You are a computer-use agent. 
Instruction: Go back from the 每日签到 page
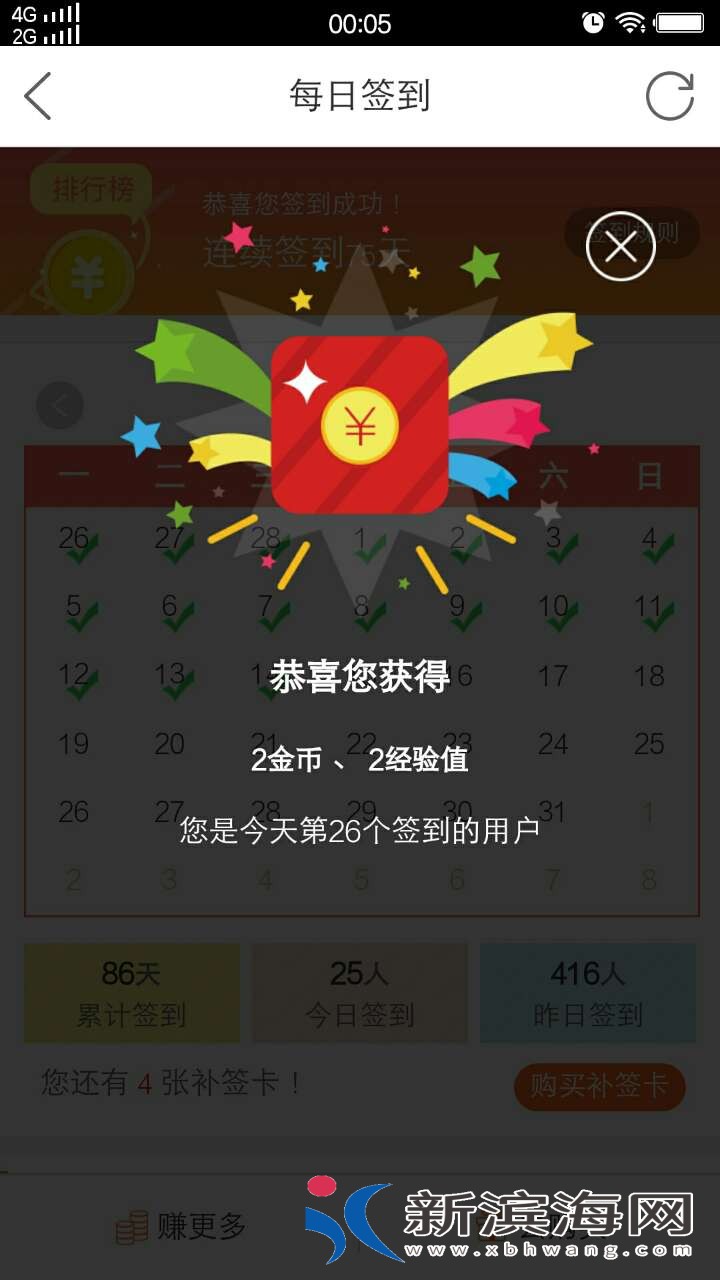tap(38, 97)
